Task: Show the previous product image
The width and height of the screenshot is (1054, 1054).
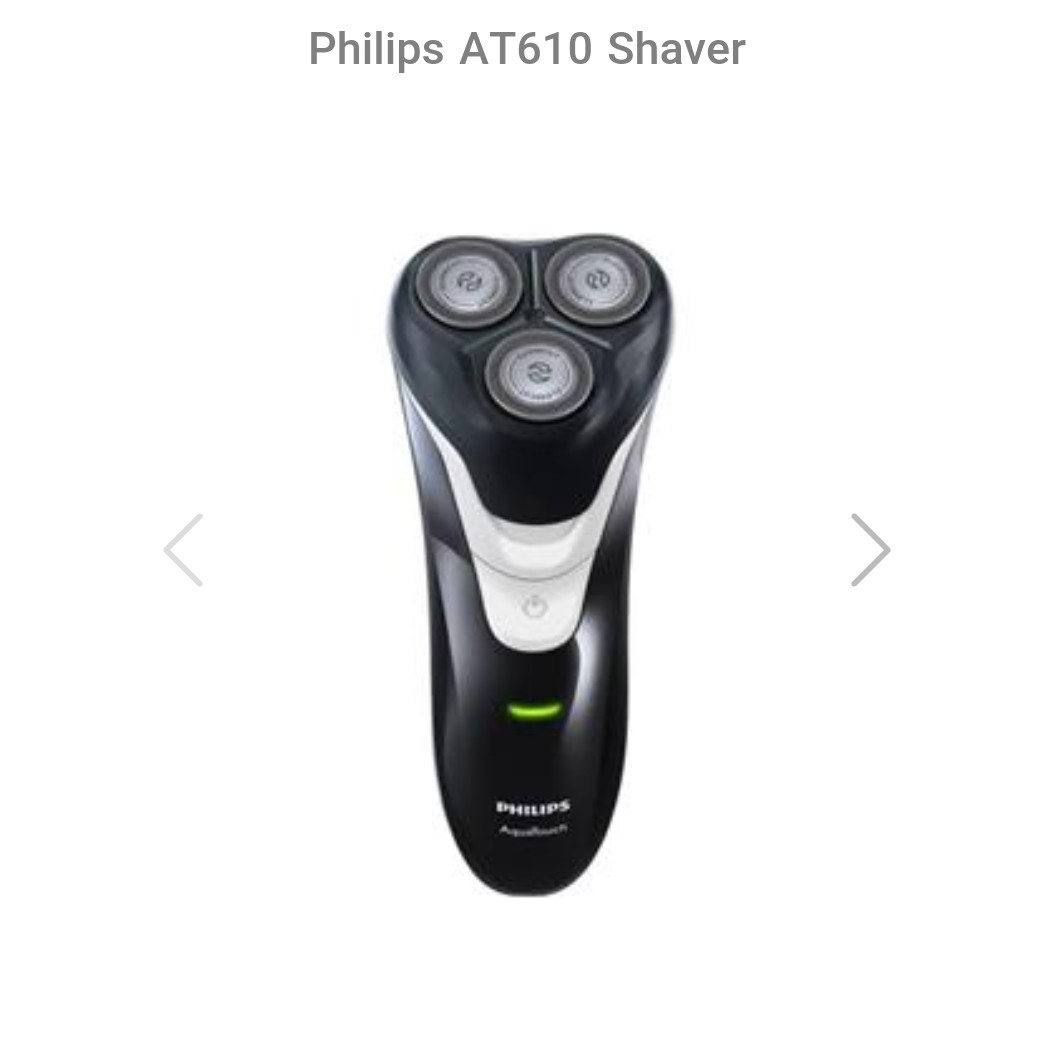Action: (x=184, y=550)
